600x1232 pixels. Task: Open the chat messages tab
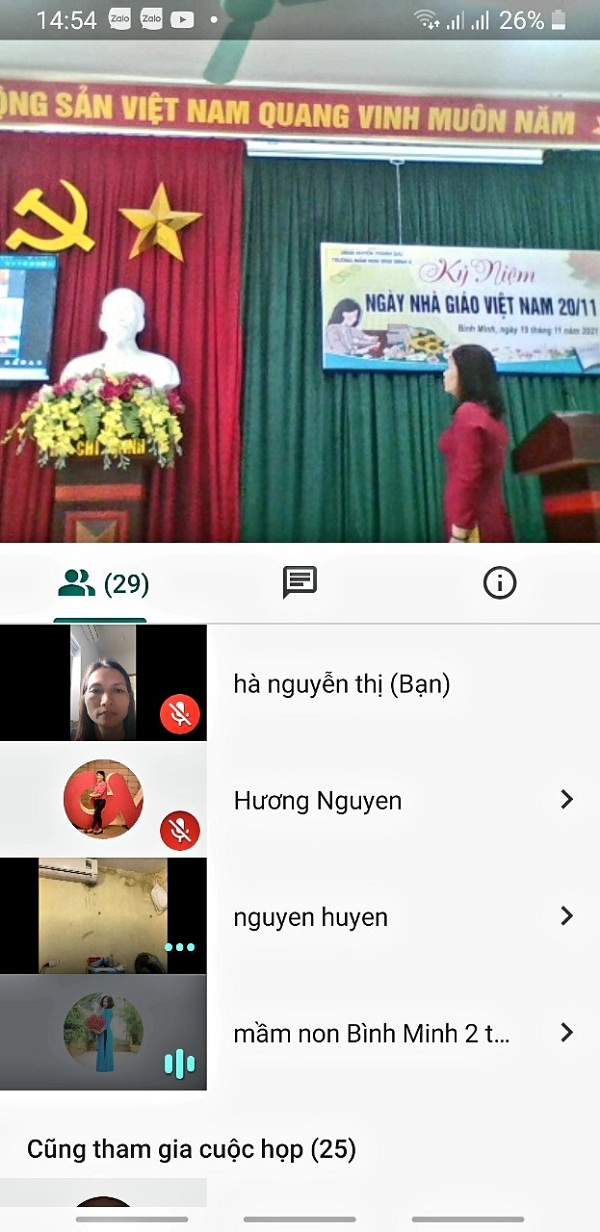coord(299,583)
